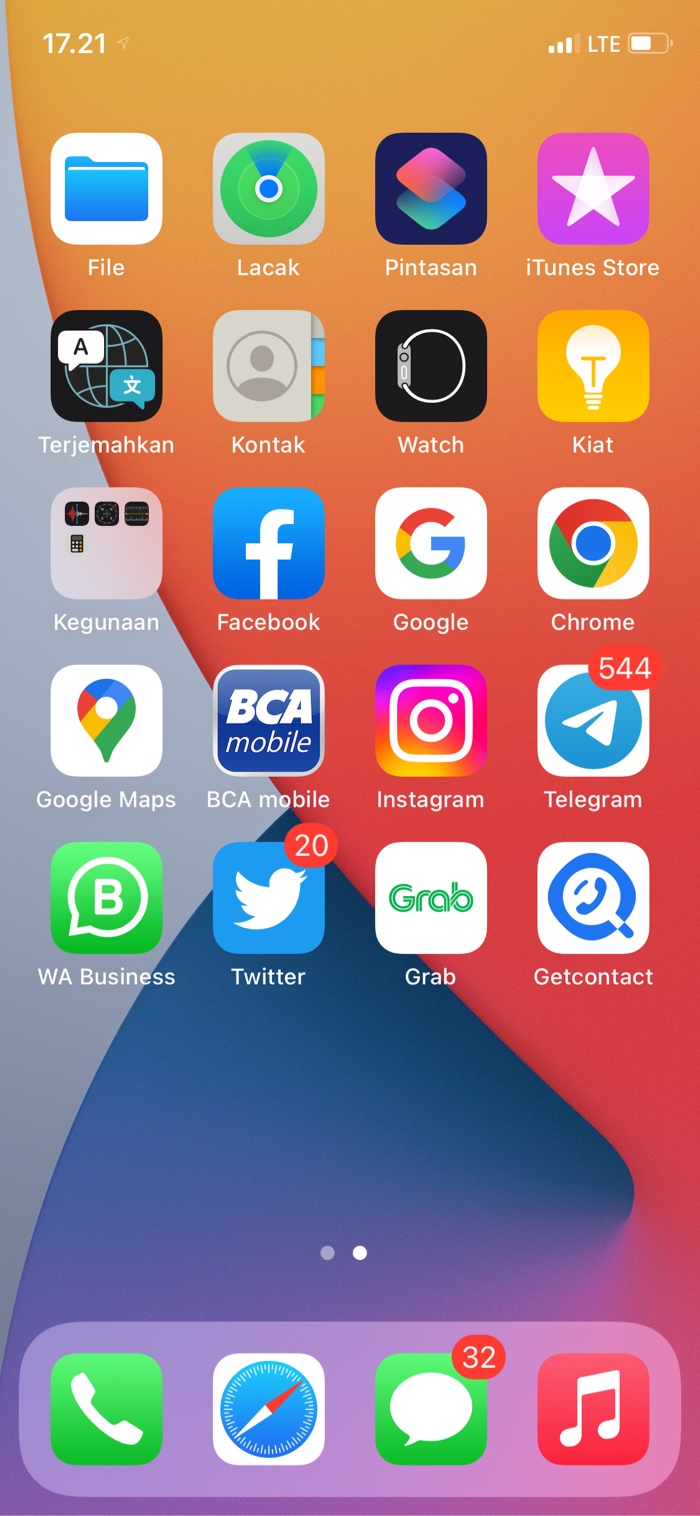Open Google Maps
Screen dimensions: 700x1516
(x=106, y=720)
